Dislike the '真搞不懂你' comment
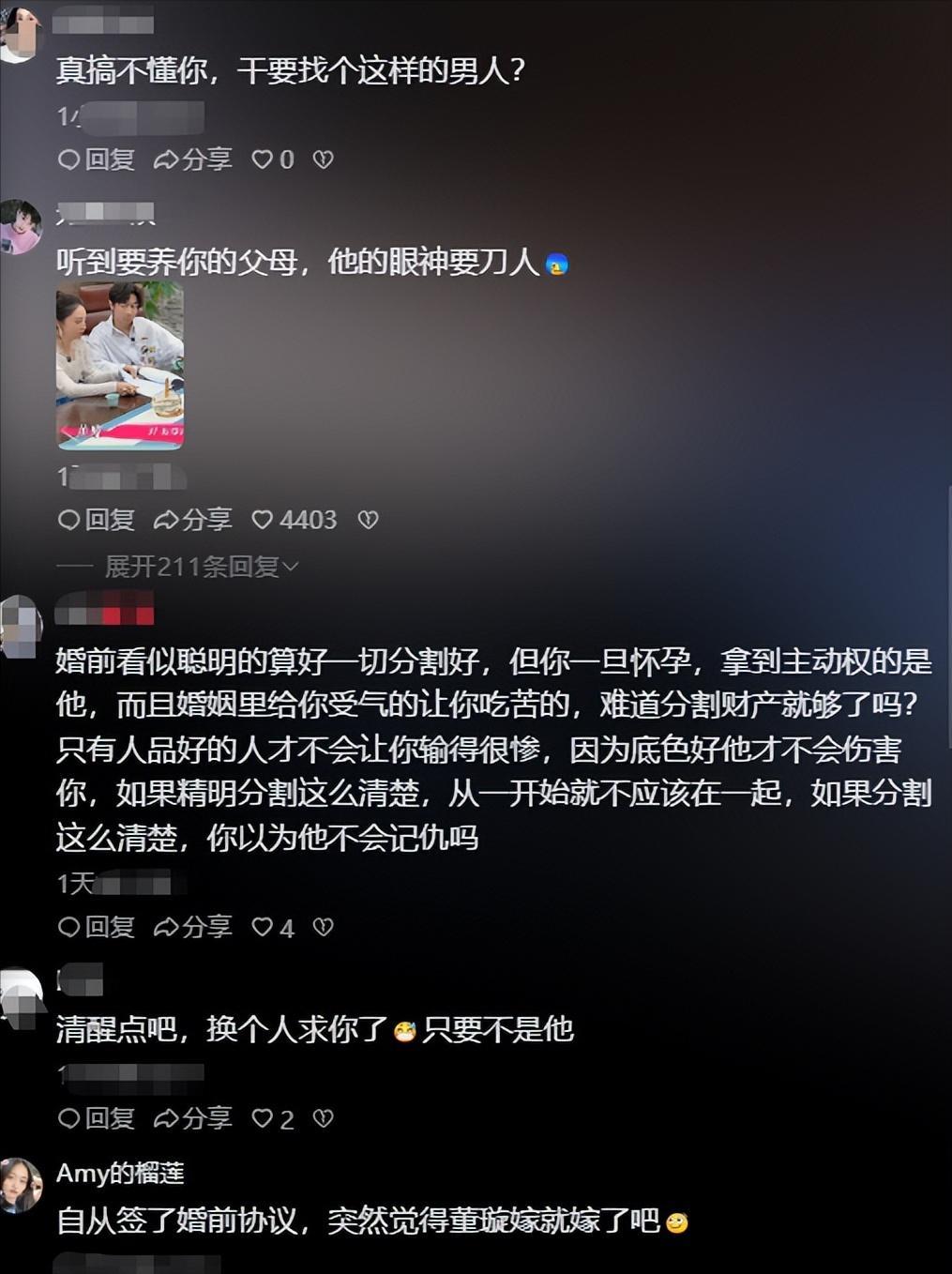Viewport: 952px width, 1274px height. (323, 159)
